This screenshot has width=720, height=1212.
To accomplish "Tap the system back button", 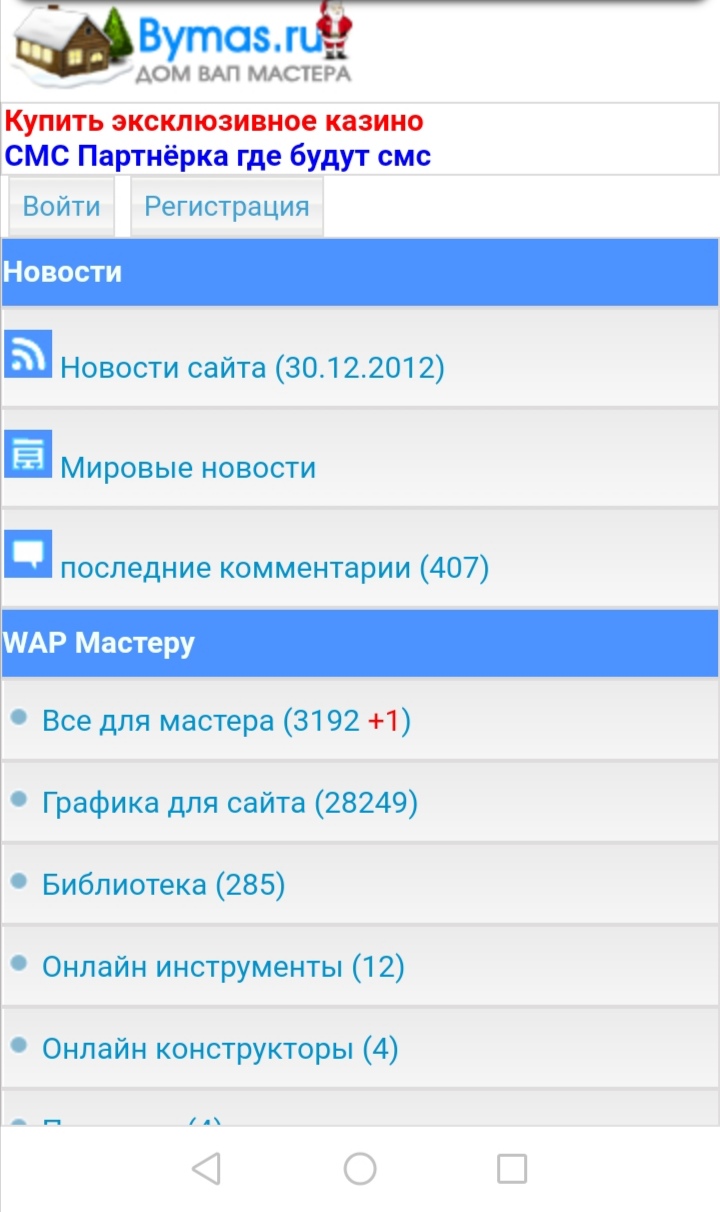I will coord(206,1168).
